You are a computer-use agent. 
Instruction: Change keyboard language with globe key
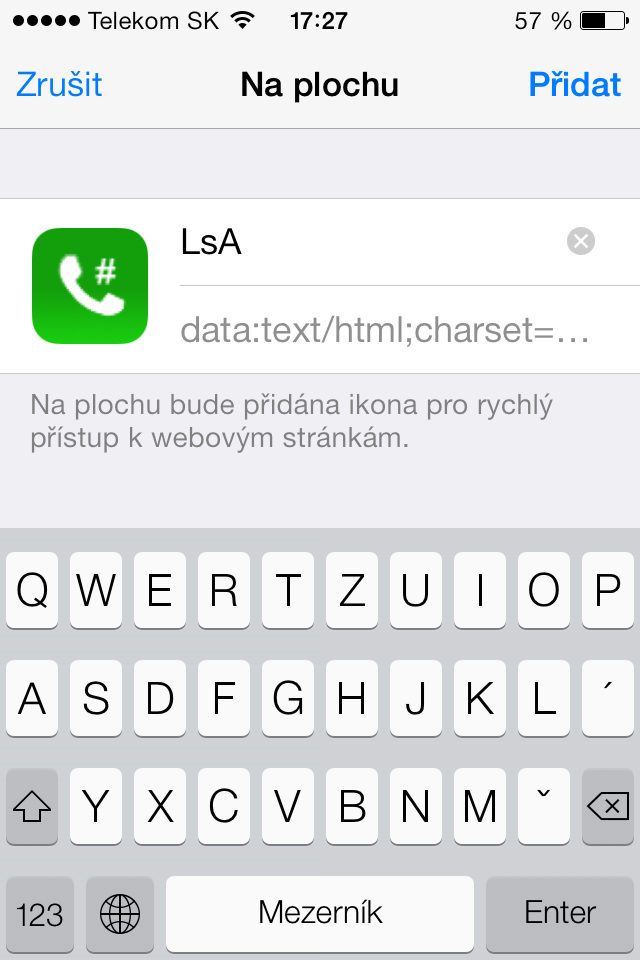pyautogui.click(x=120, y=914)
